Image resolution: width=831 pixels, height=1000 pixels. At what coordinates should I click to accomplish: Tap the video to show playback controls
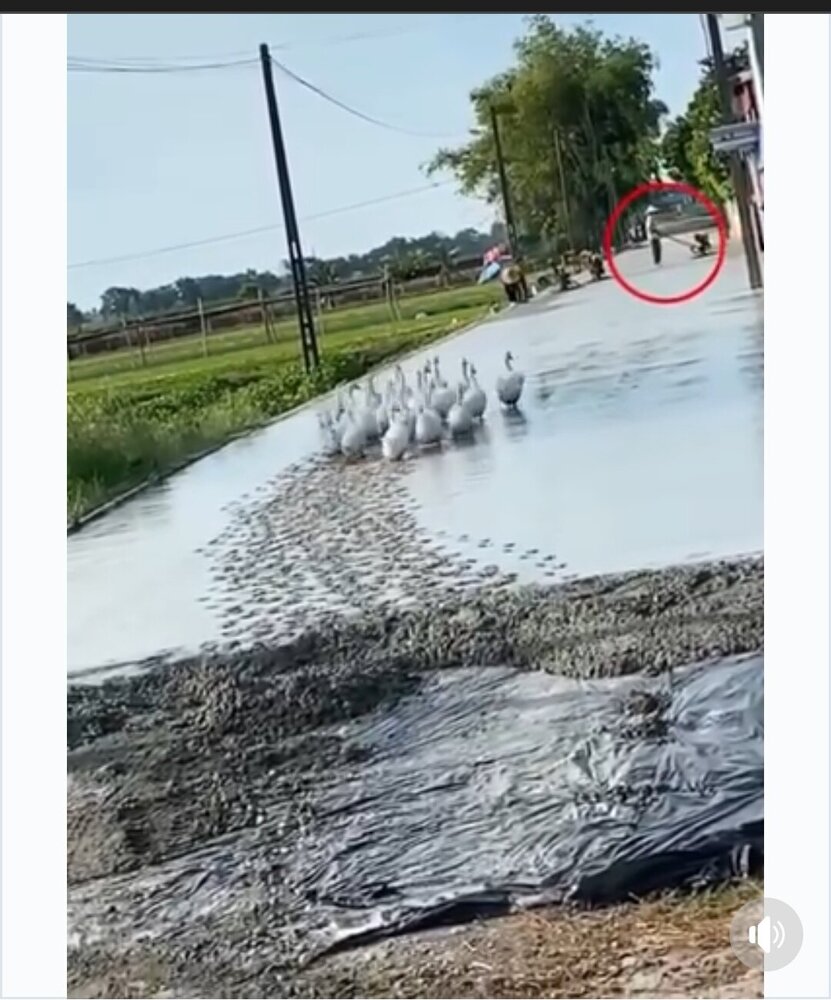click(415, 500)
